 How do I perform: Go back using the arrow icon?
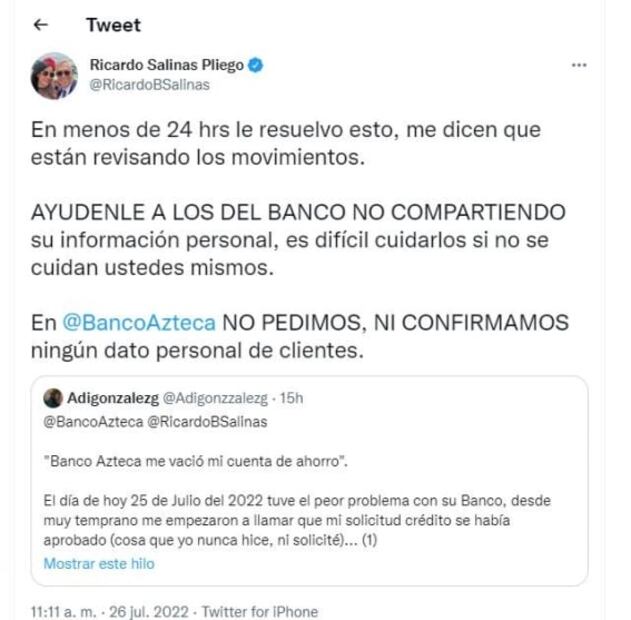[x=41, y=25]
